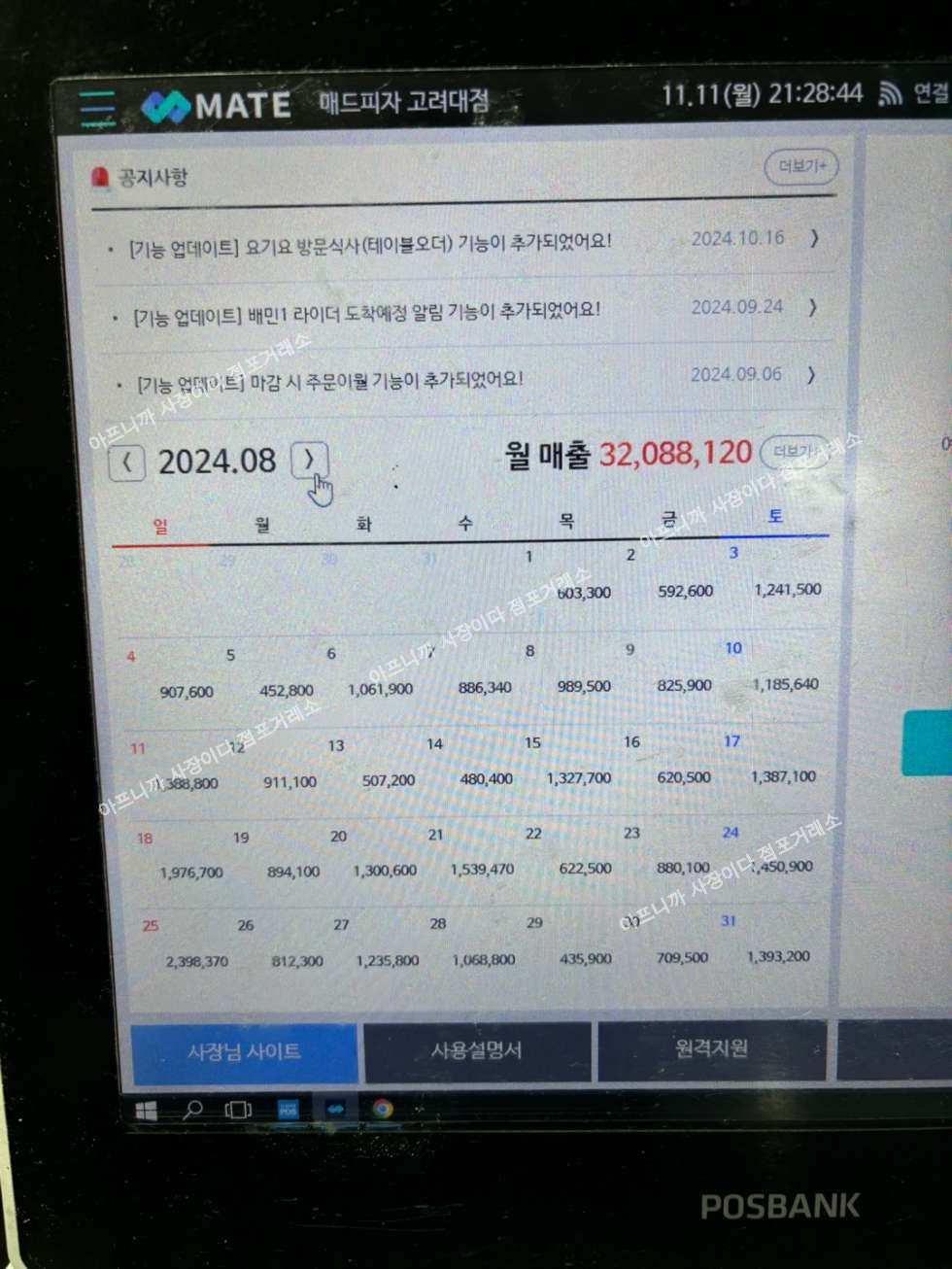This screenshot has height=1269, width=952.
Task: Open 사장님 사이트
Action: click(243, 1052)
